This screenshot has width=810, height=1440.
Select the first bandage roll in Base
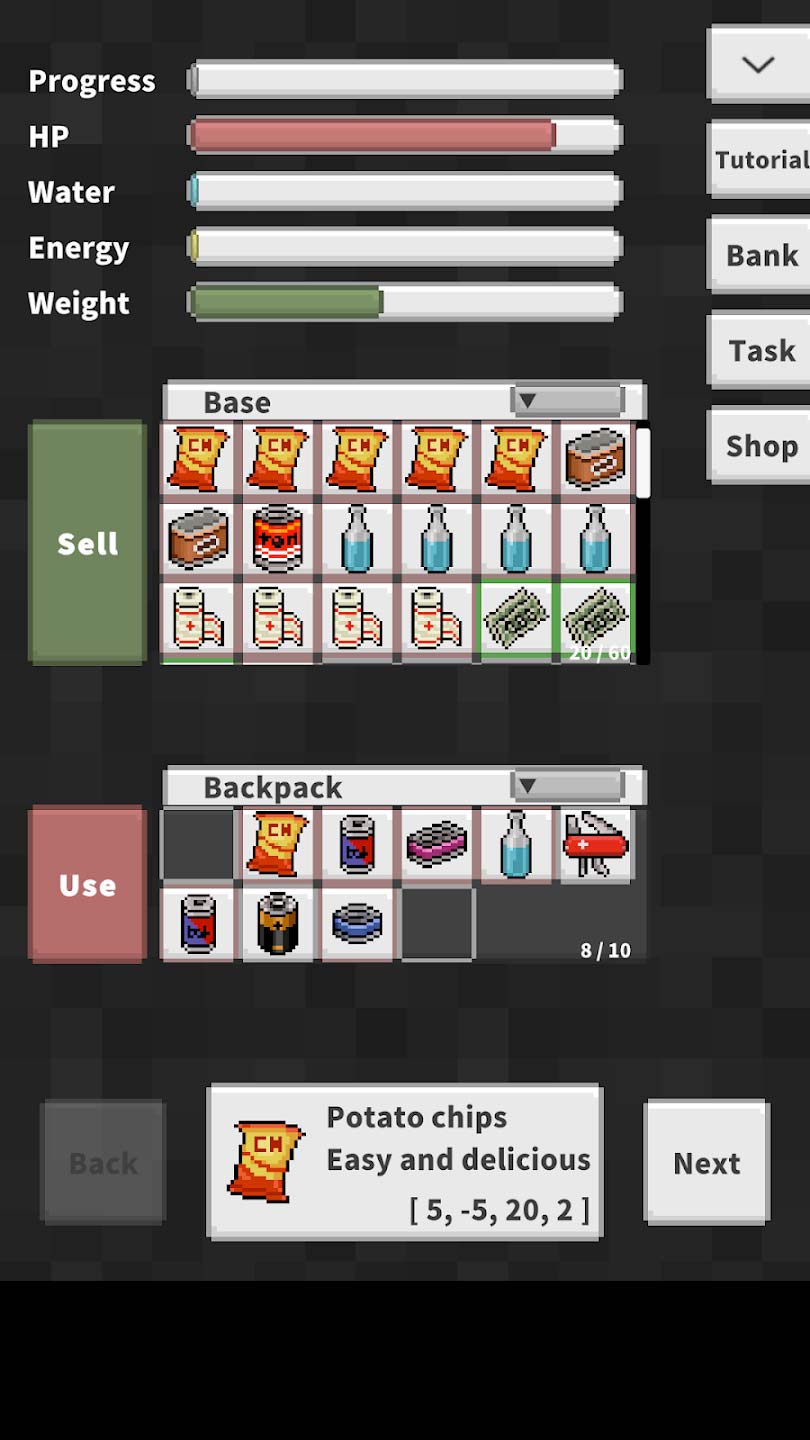[x=198, y=618]
